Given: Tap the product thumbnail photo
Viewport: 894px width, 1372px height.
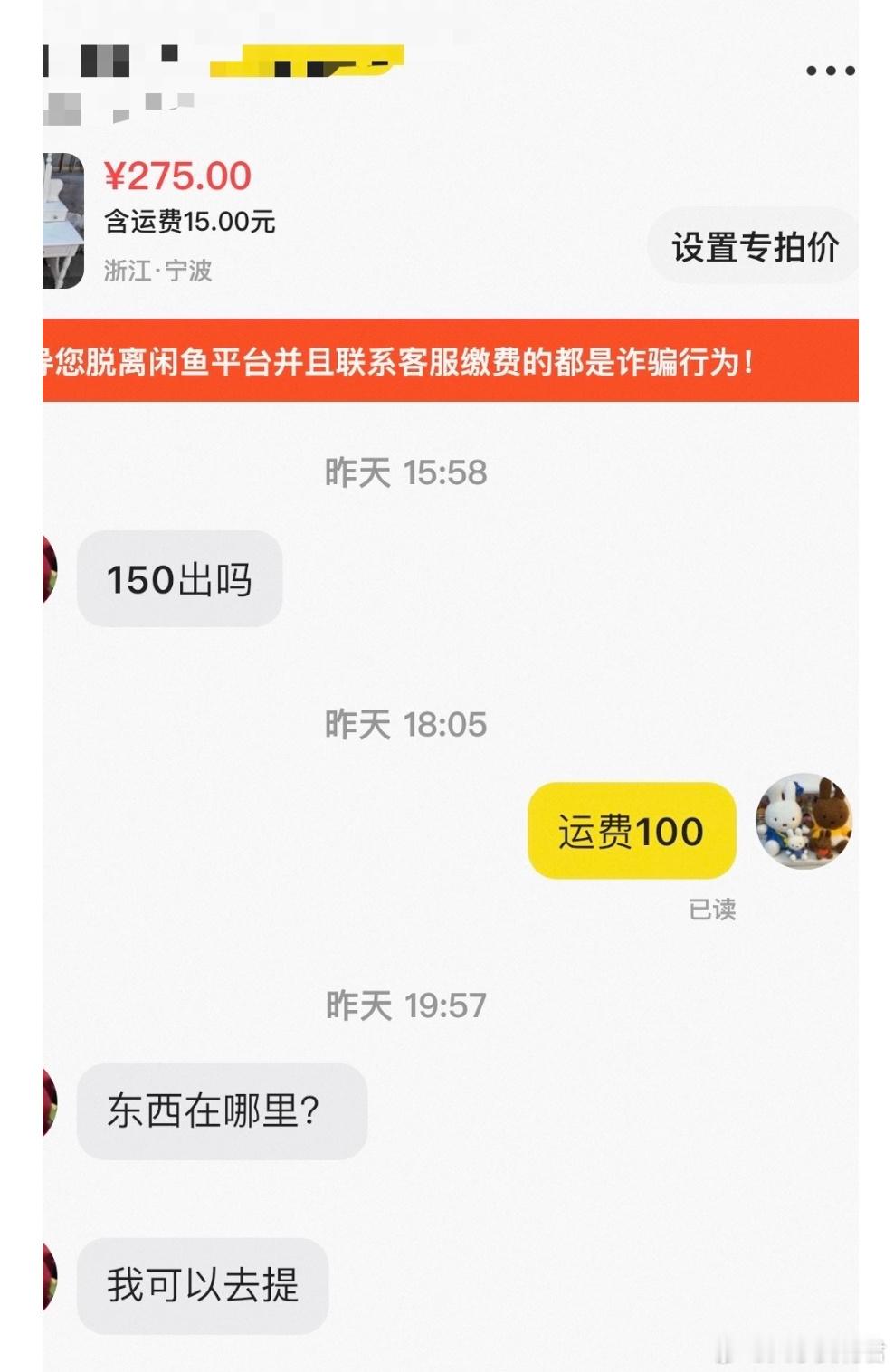Looking at the screenshot, I should click(60, 217).
